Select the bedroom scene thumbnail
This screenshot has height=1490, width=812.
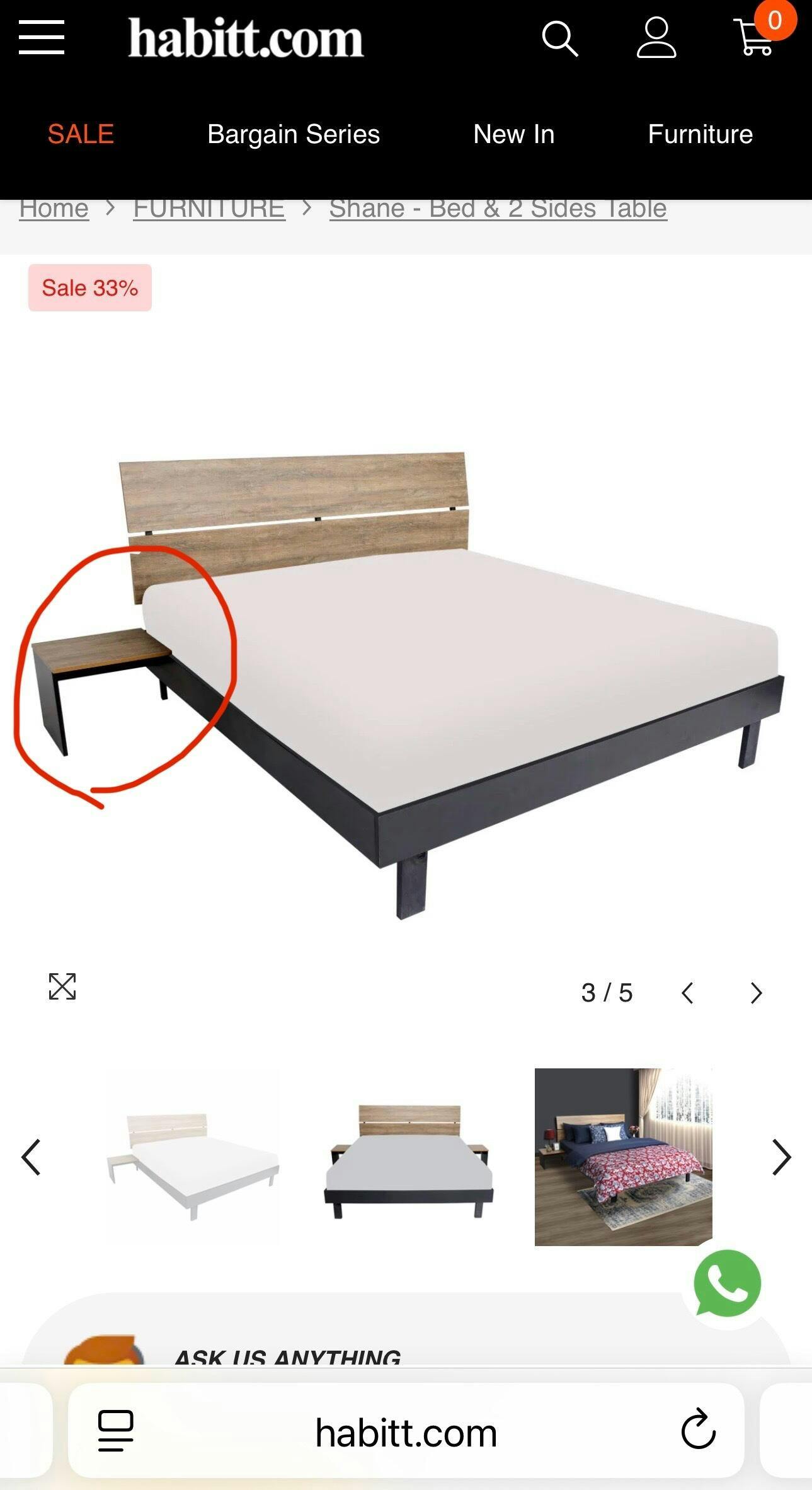click(x=623, y=1157)
